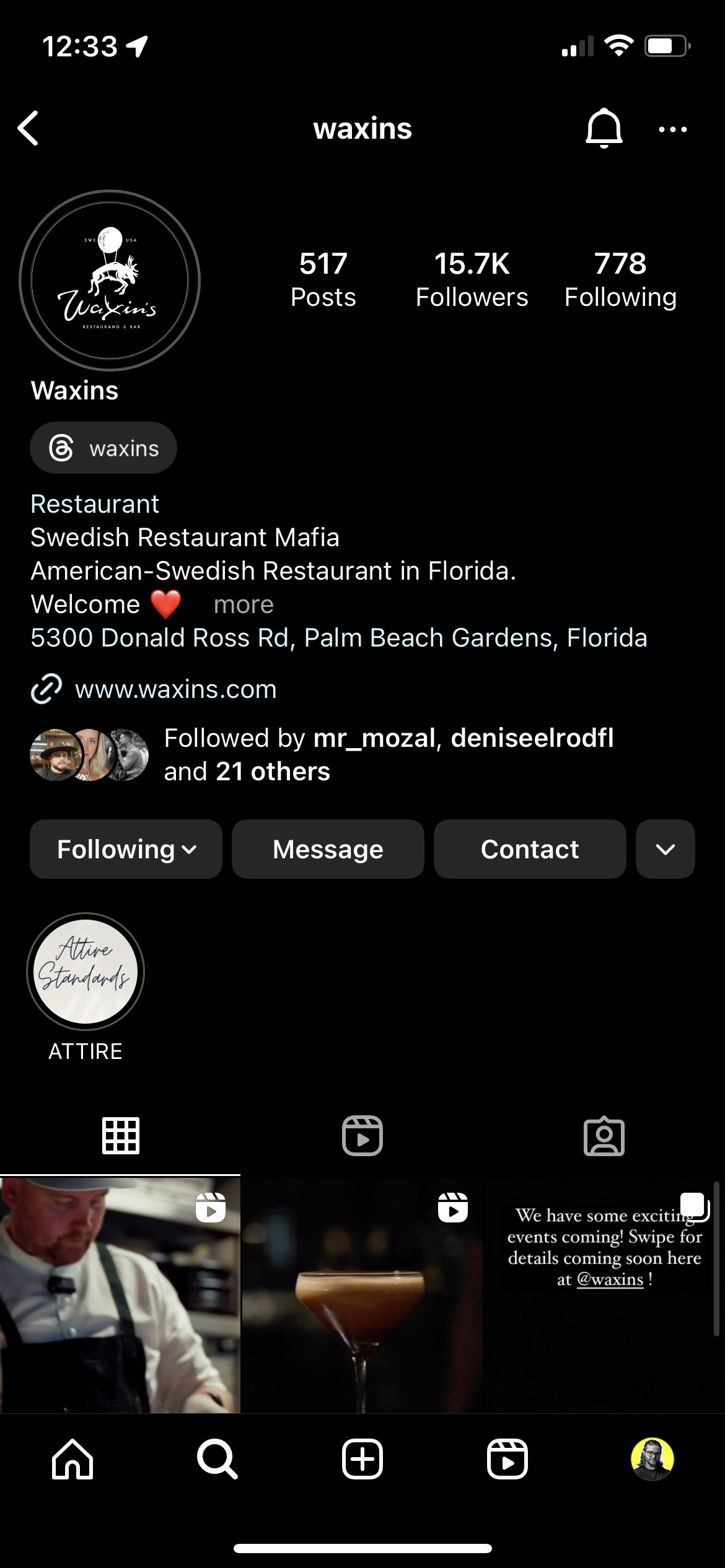Viewport: 725px width, 1568px height.
Task: Visit the www.waxins.com website link
Action: coord(175,689)
